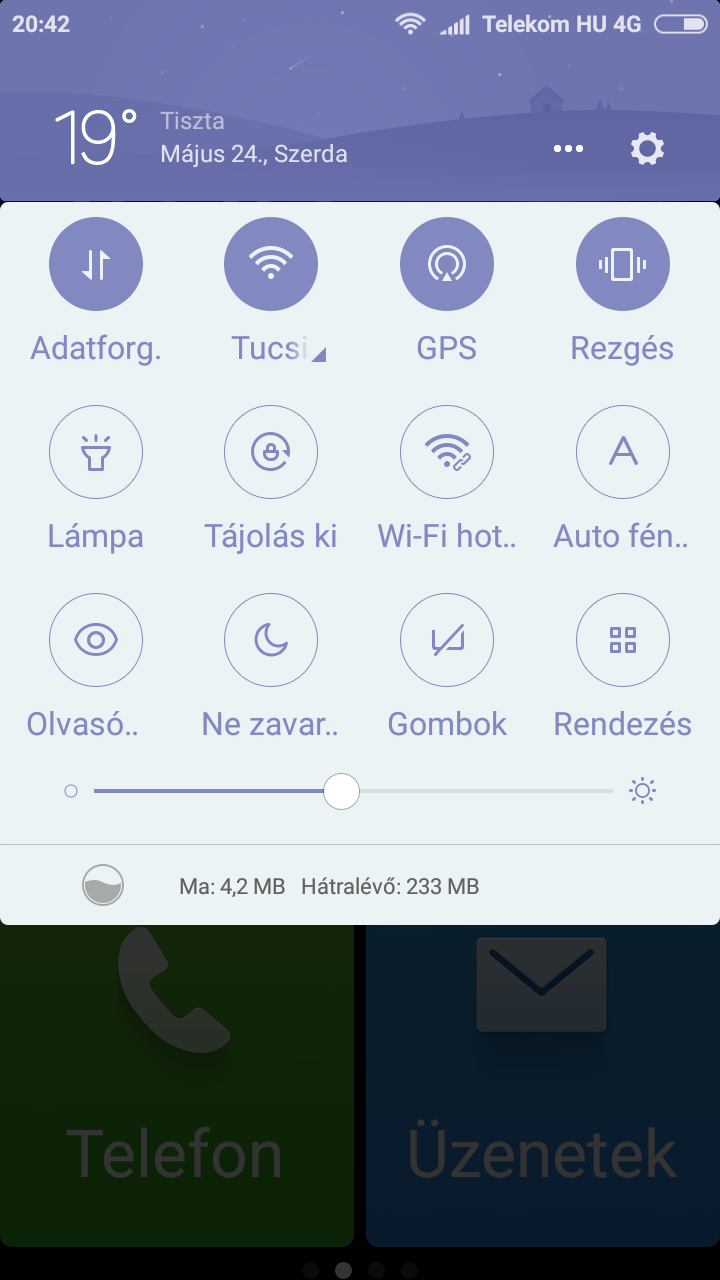Open settings via the gear icon
Viewport: 720px width, 1280px height.
pos(647,149)
